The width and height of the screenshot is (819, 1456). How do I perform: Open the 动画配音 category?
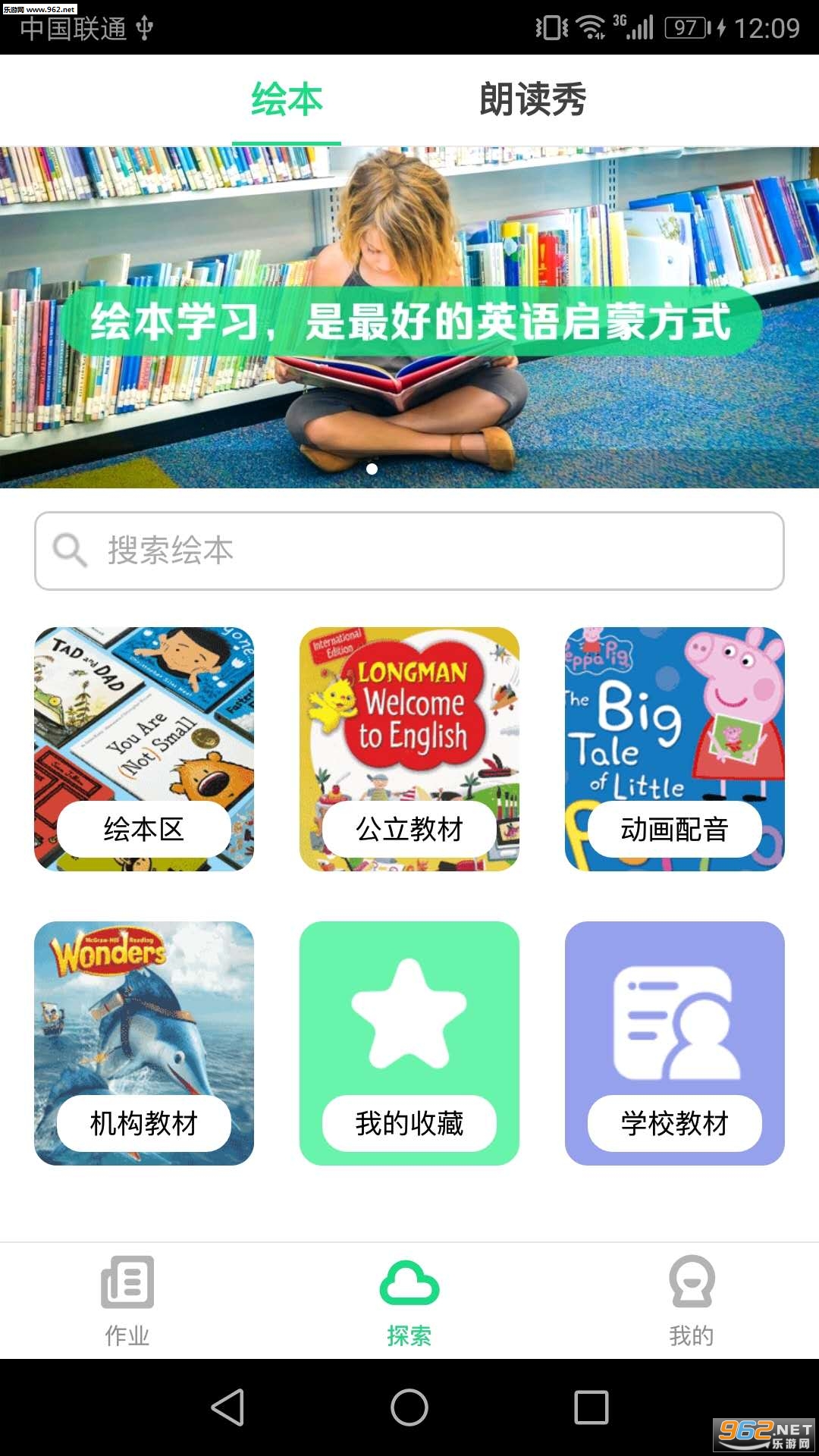coord(674,748)
